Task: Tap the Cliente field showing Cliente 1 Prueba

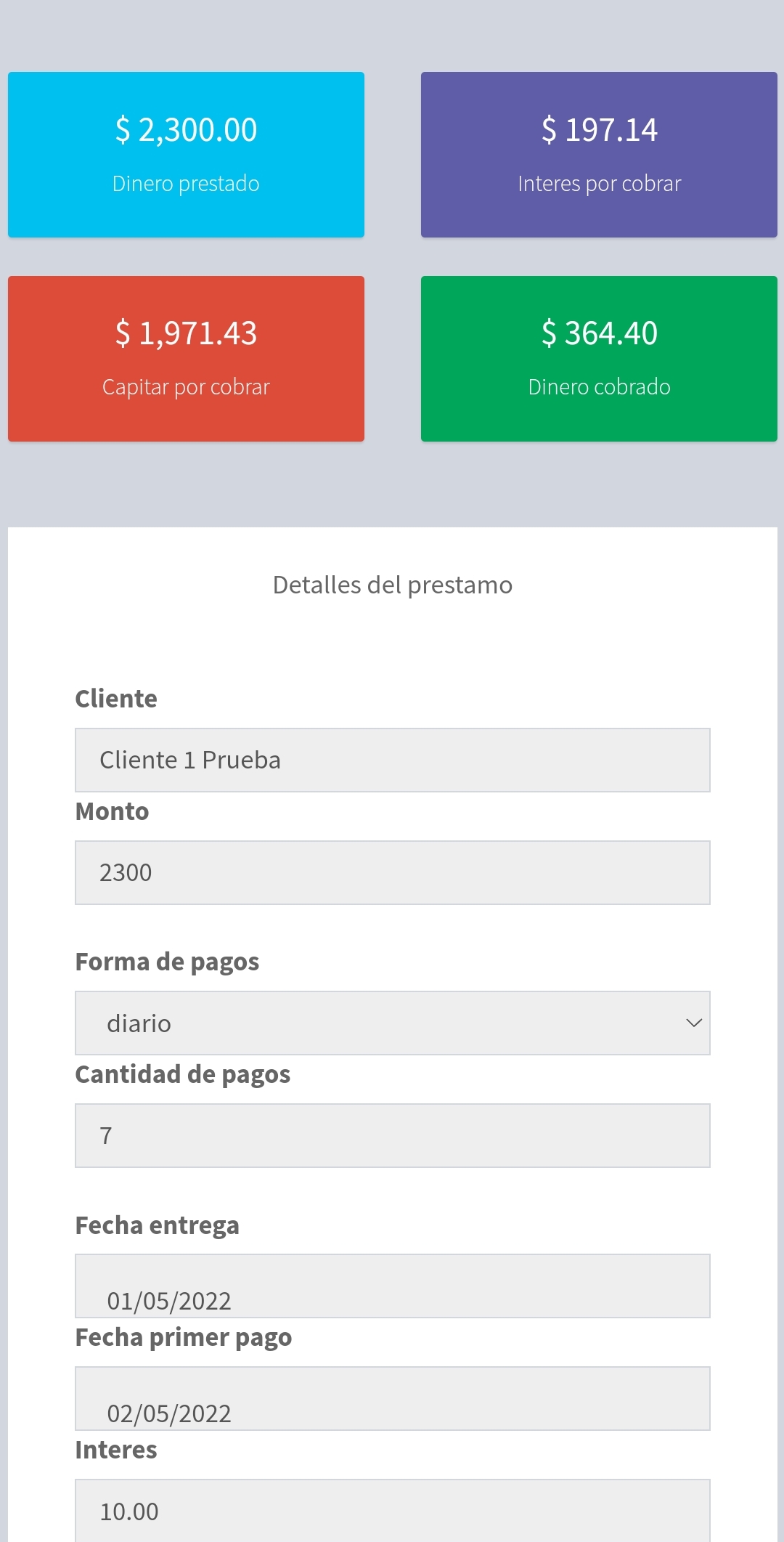Action: point(392,760)
